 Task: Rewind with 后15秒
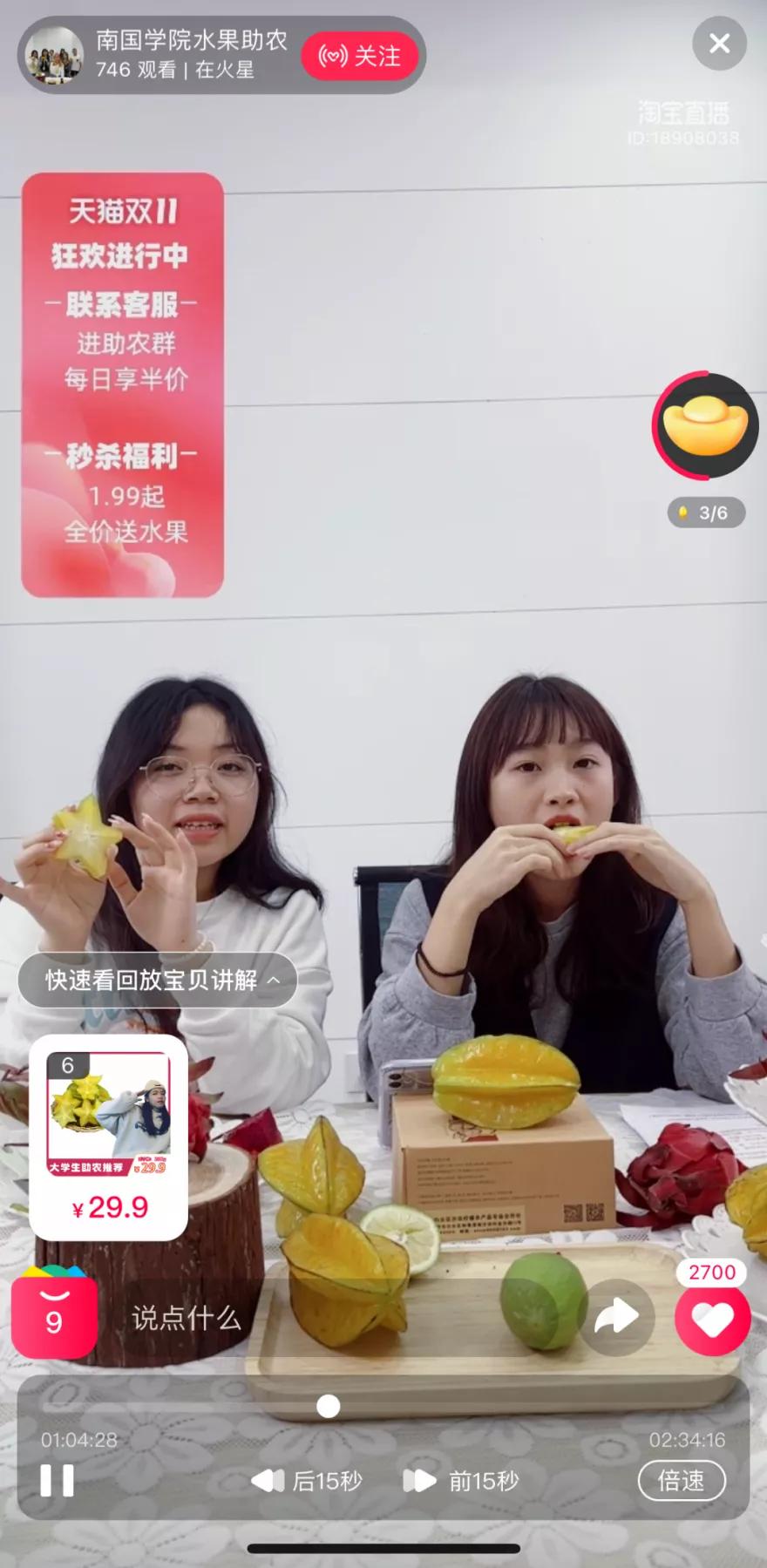coord(306,1481)
